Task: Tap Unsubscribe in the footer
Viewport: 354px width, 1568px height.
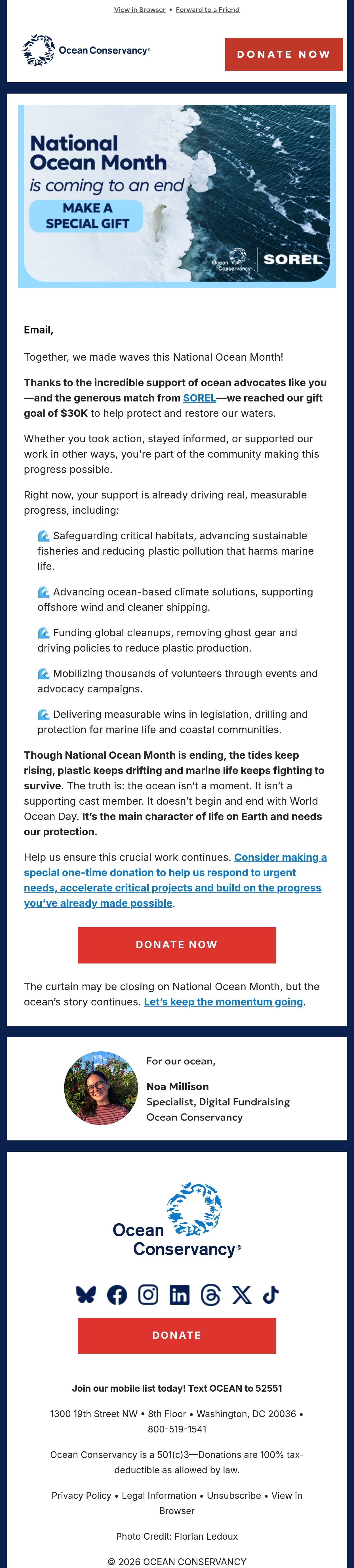Action: coord(234,1496)
